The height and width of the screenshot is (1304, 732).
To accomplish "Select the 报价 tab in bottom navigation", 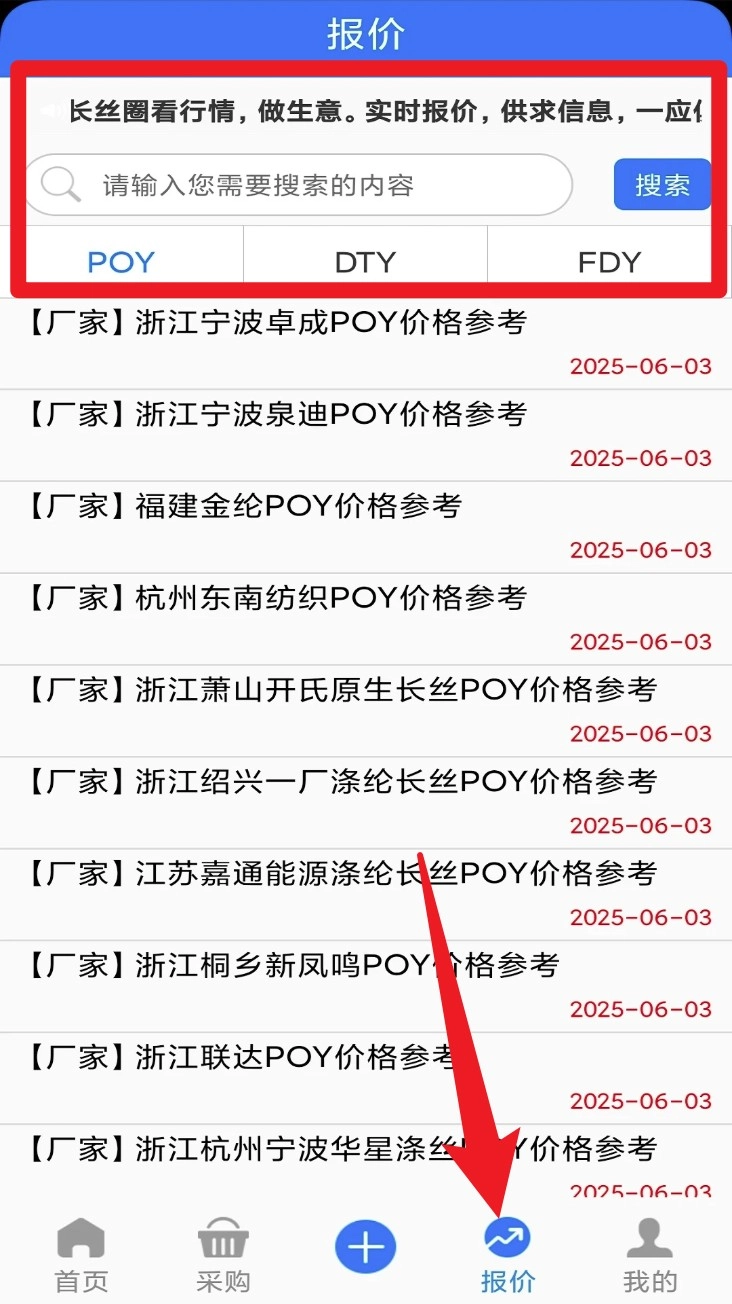I will click(508, 1255).
